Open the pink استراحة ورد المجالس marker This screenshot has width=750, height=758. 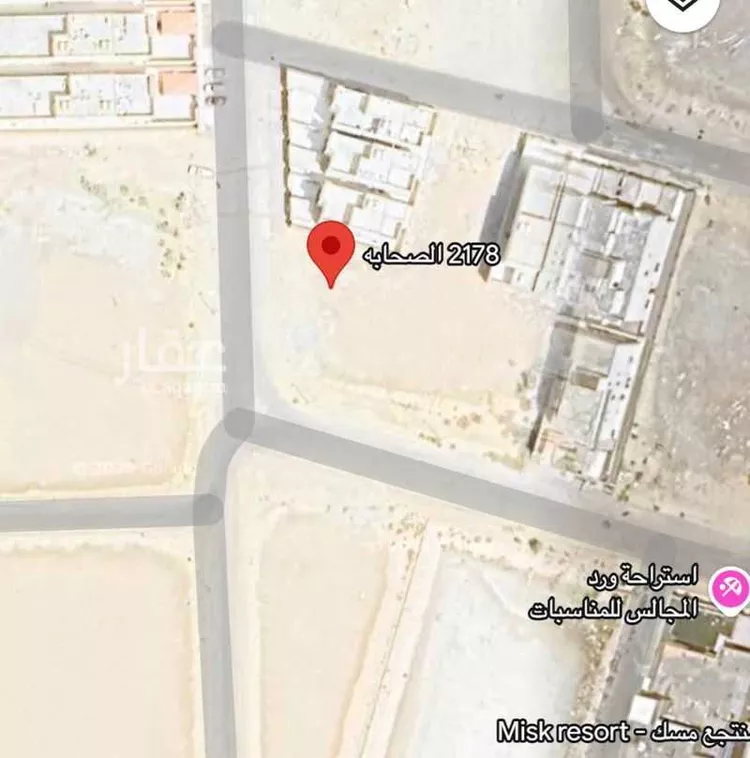click(x=729, y=587)
